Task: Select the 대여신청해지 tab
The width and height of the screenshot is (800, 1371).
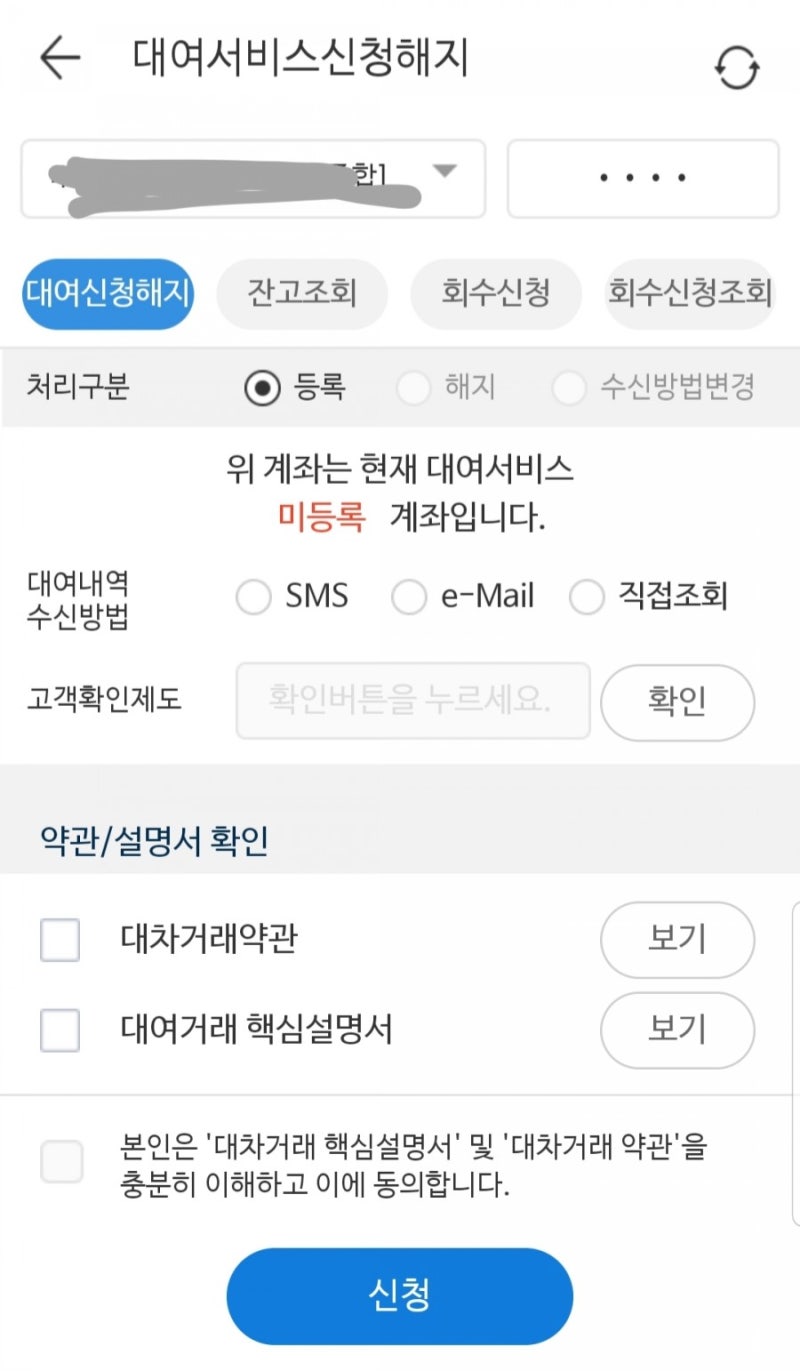Action: [x=108, y=294]
